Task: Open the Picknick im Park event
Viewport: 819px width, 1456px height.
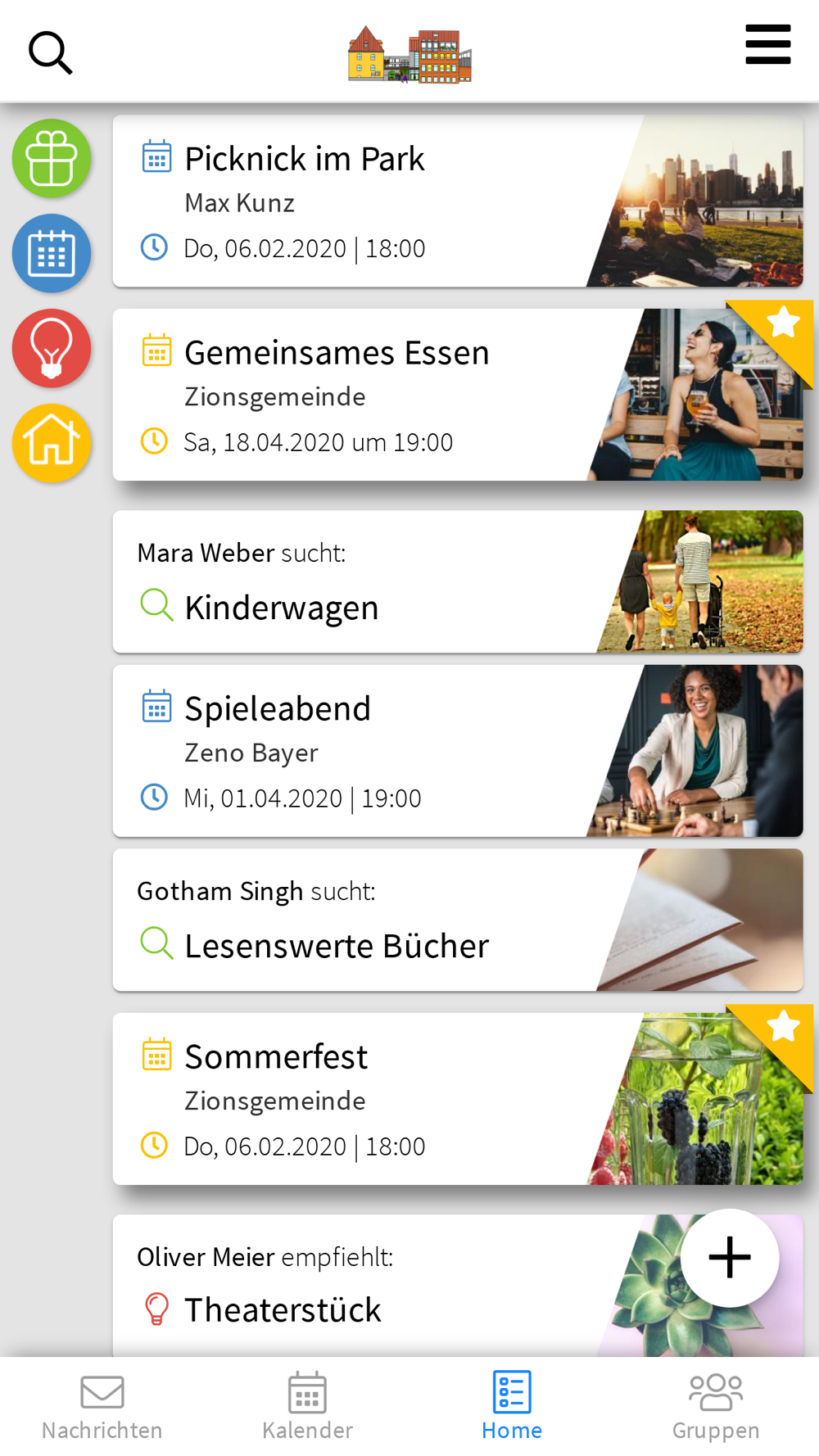Action: point(458,201)
